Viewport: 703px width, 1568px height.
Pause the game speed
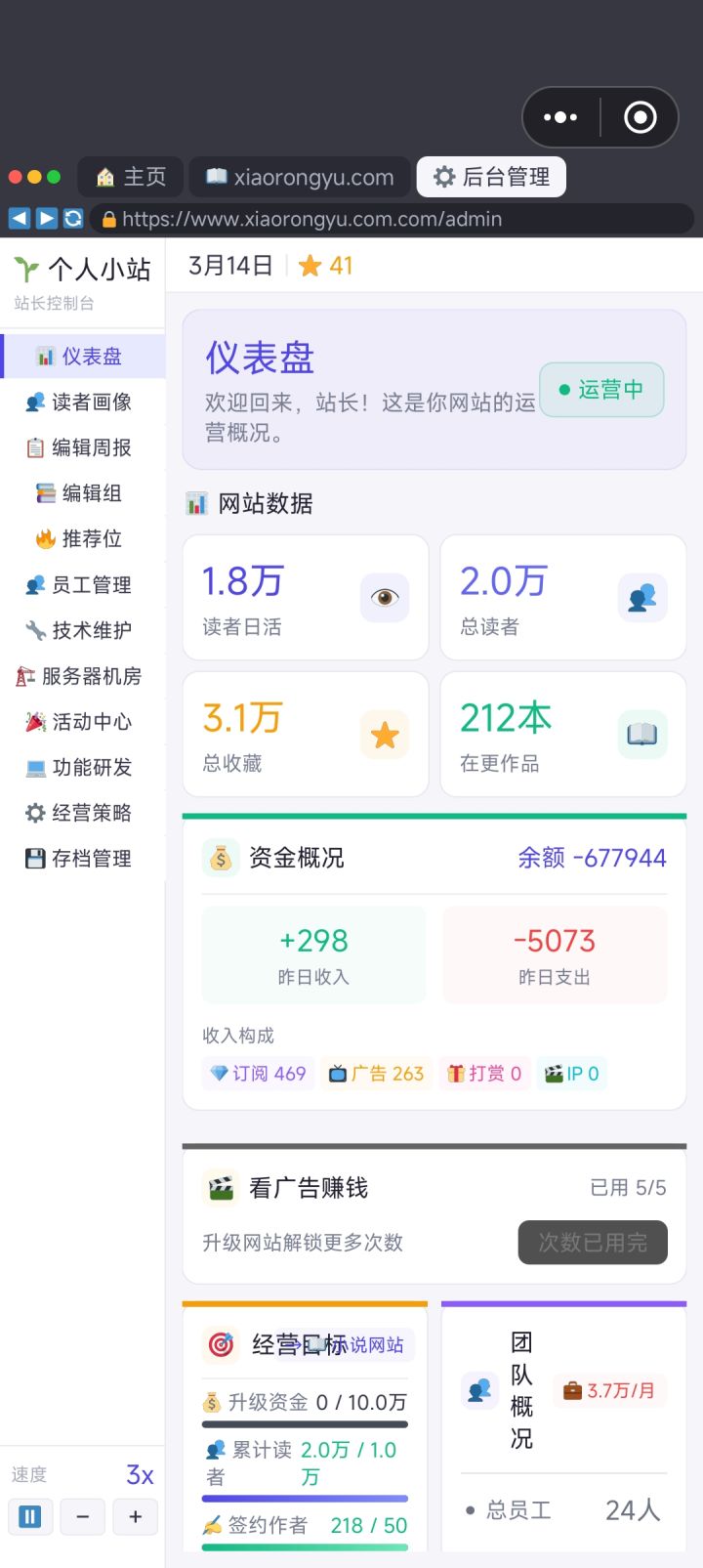30,1517
